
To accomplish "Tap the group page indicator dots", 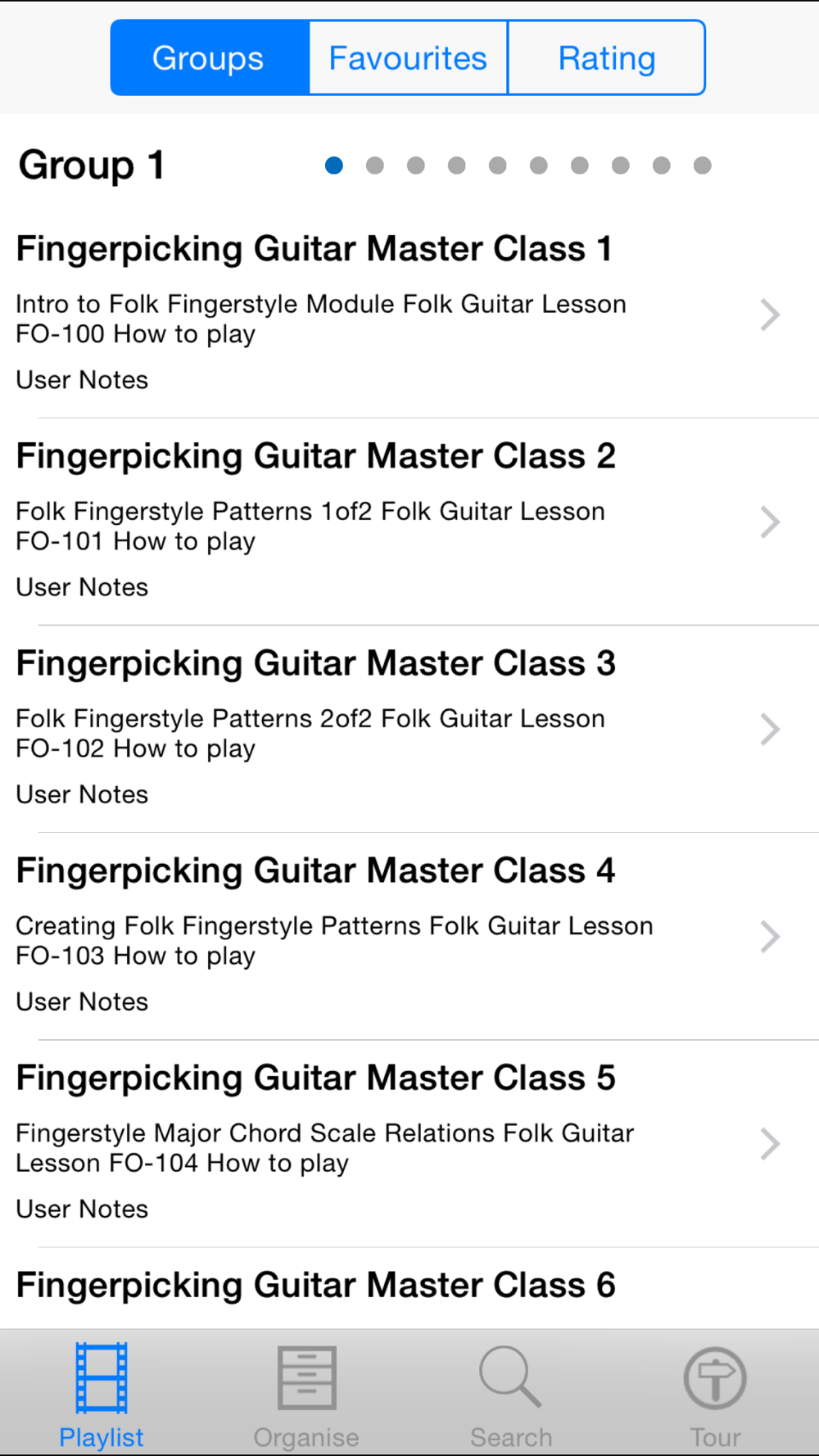I will coord(518,165).
